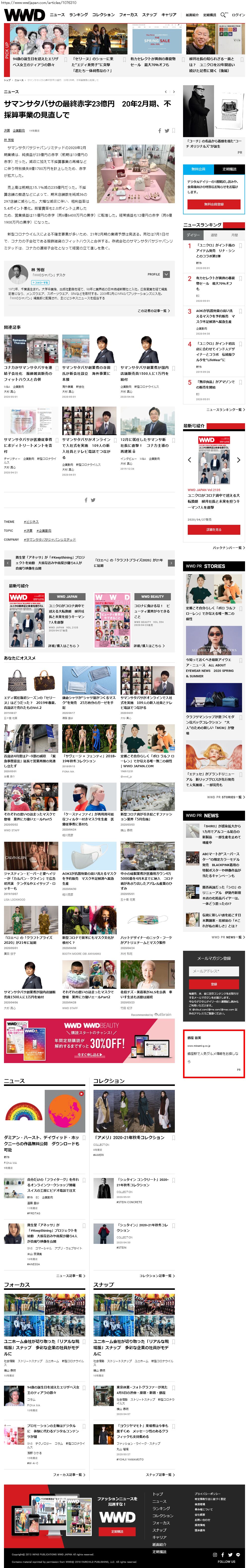Viewport: 249px width, 1568px height.
Task: Open ニュースランキング一覧 link
Action: pos(225,410)
